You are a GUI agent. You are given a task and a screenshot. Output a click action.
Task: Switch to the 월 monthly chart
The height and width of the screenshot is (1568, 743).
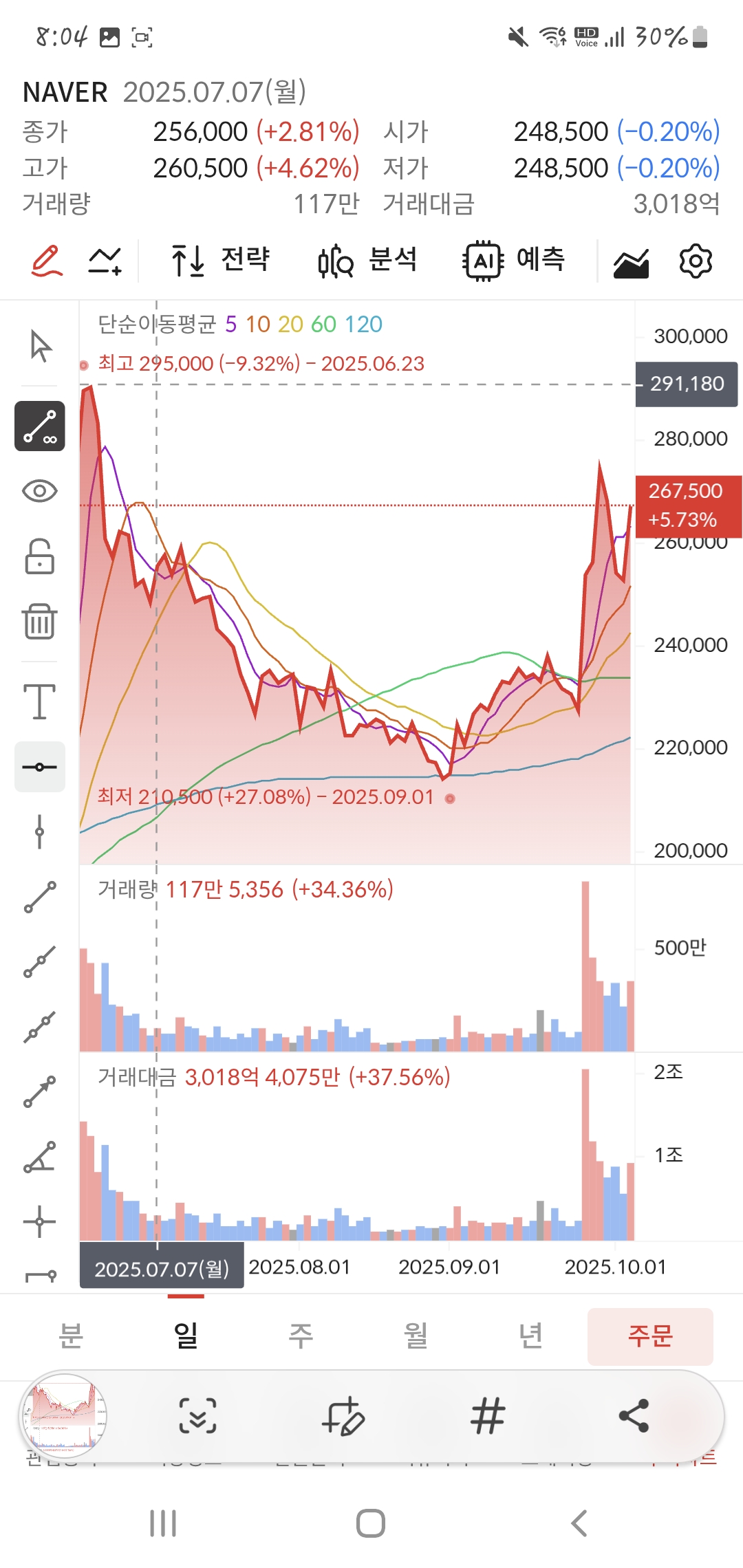(x=416, y=1336)
